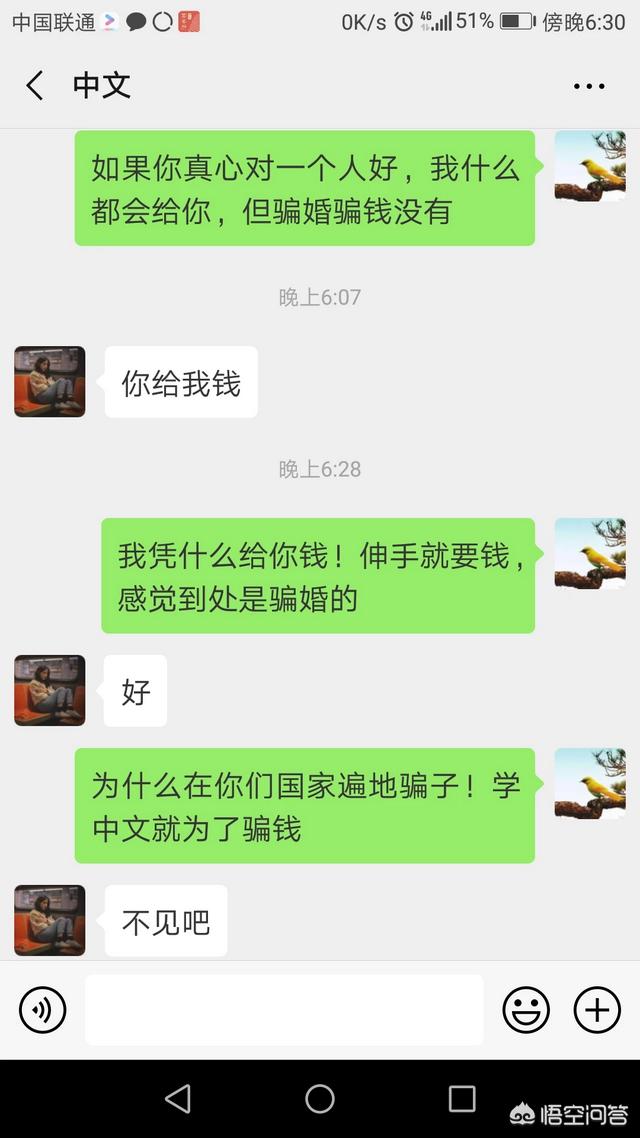Switch to voice message input
This screenshot has height=1138, width=640.
pos(43,1010)
